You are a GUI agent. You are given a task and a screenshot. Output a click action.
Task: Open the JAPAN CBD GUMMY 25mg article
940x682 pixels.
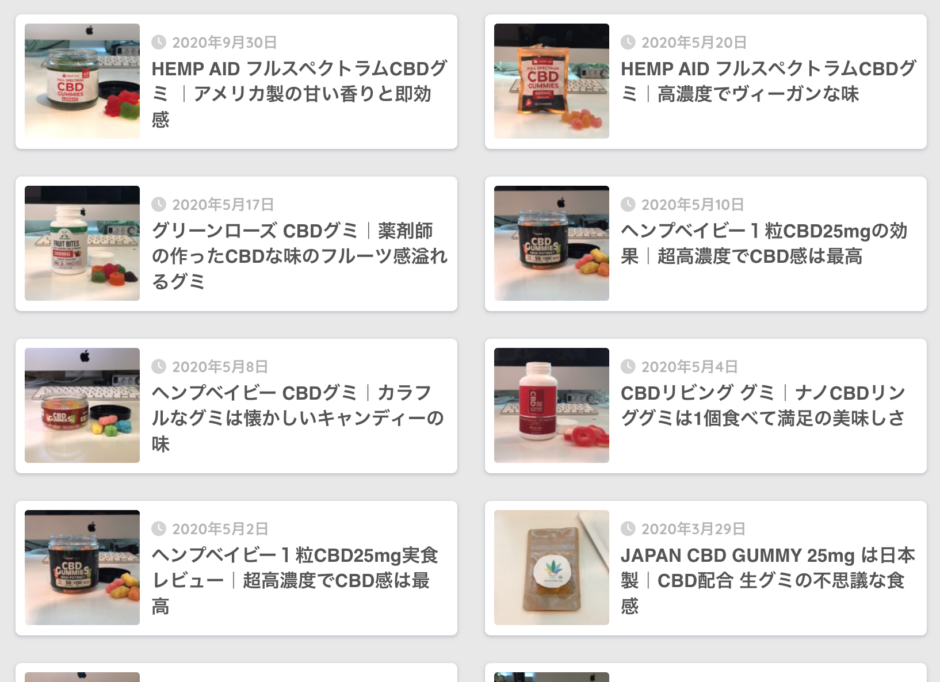tap(764, 580)
